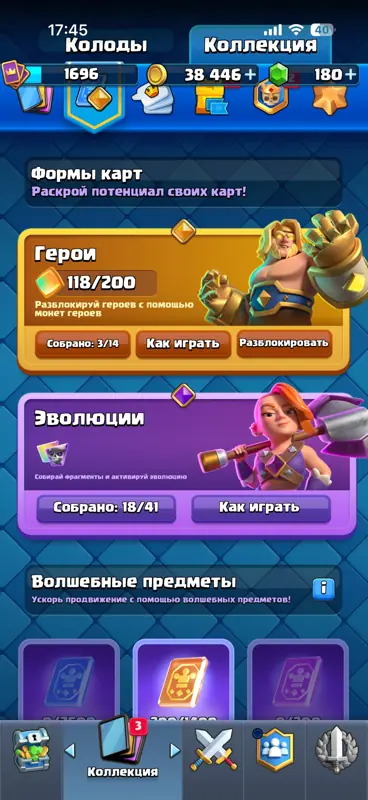The image size is (368, 800).
Task: Open heroes collected Собрано: 3/14
Action: (x=83, y=343)
